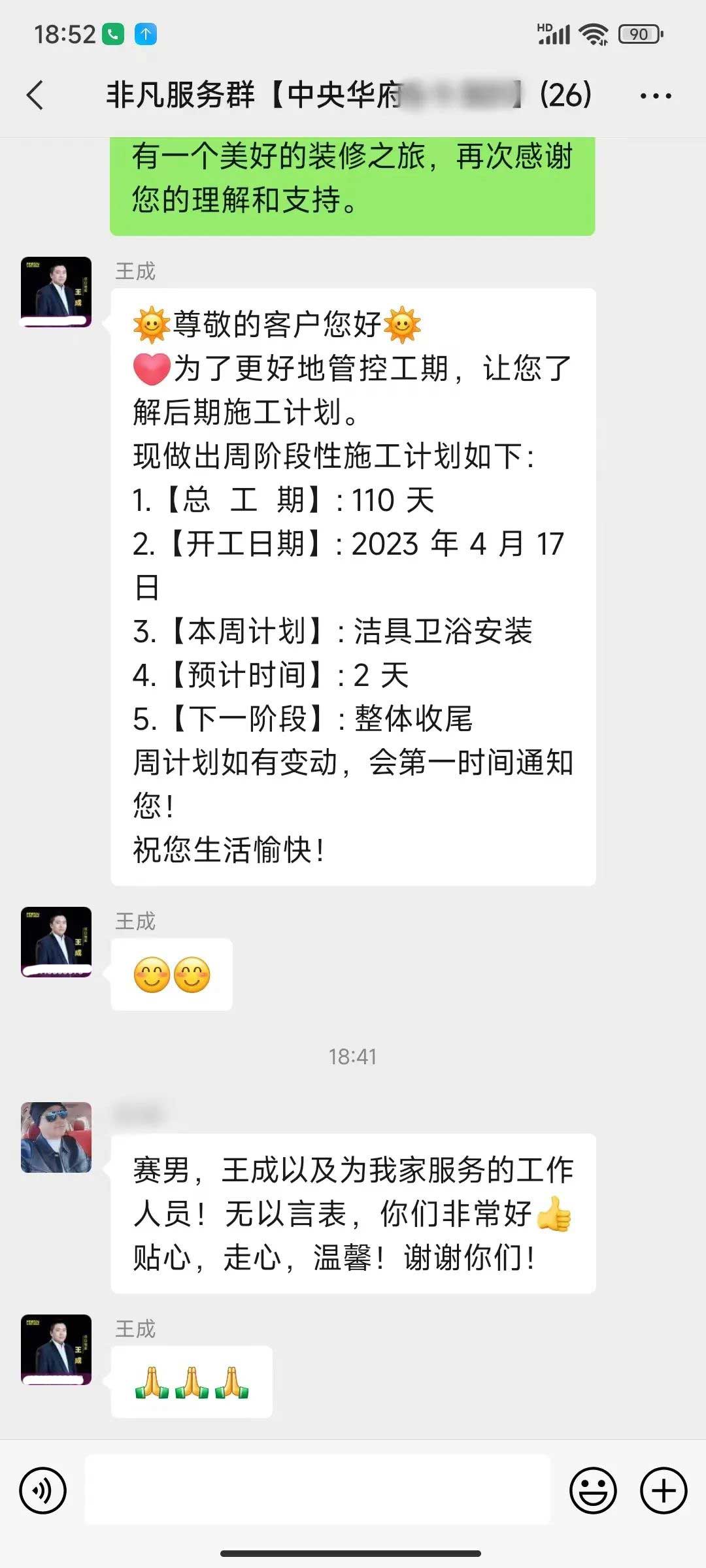Screen dimensions: 706x1568
Task: Switch to voice message input
Action: [43, 1491]
